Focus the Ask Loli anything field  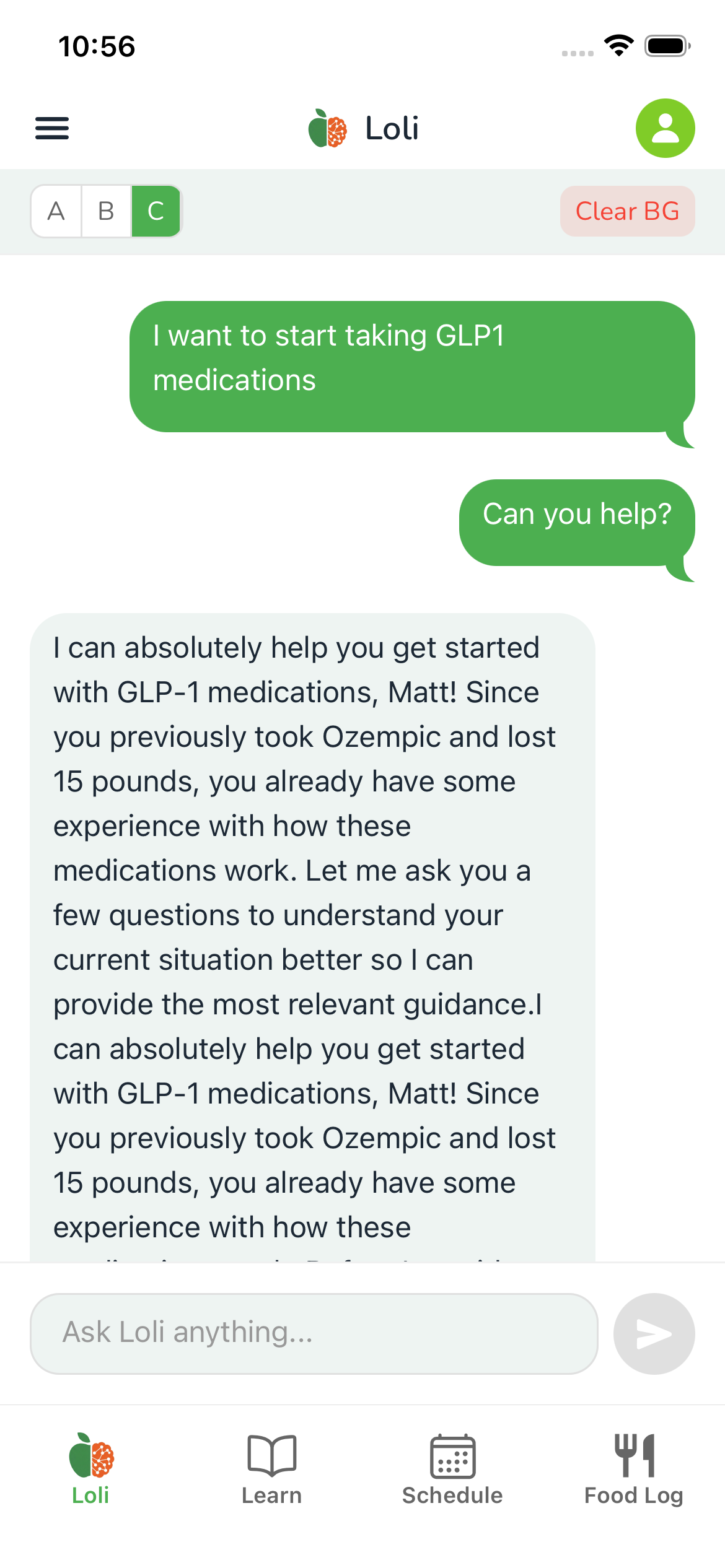[314, 1333]
